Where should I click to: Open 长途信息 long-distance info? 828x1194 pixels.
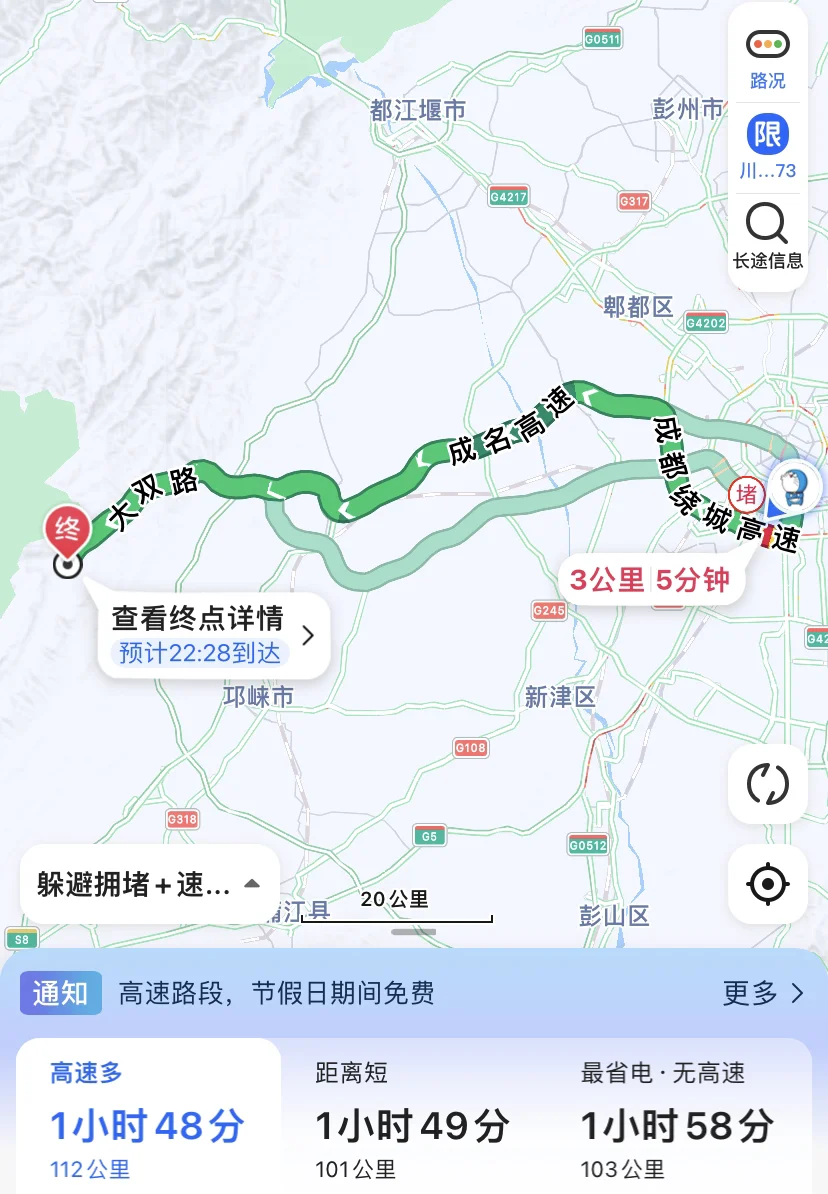(x=767, y=236)
